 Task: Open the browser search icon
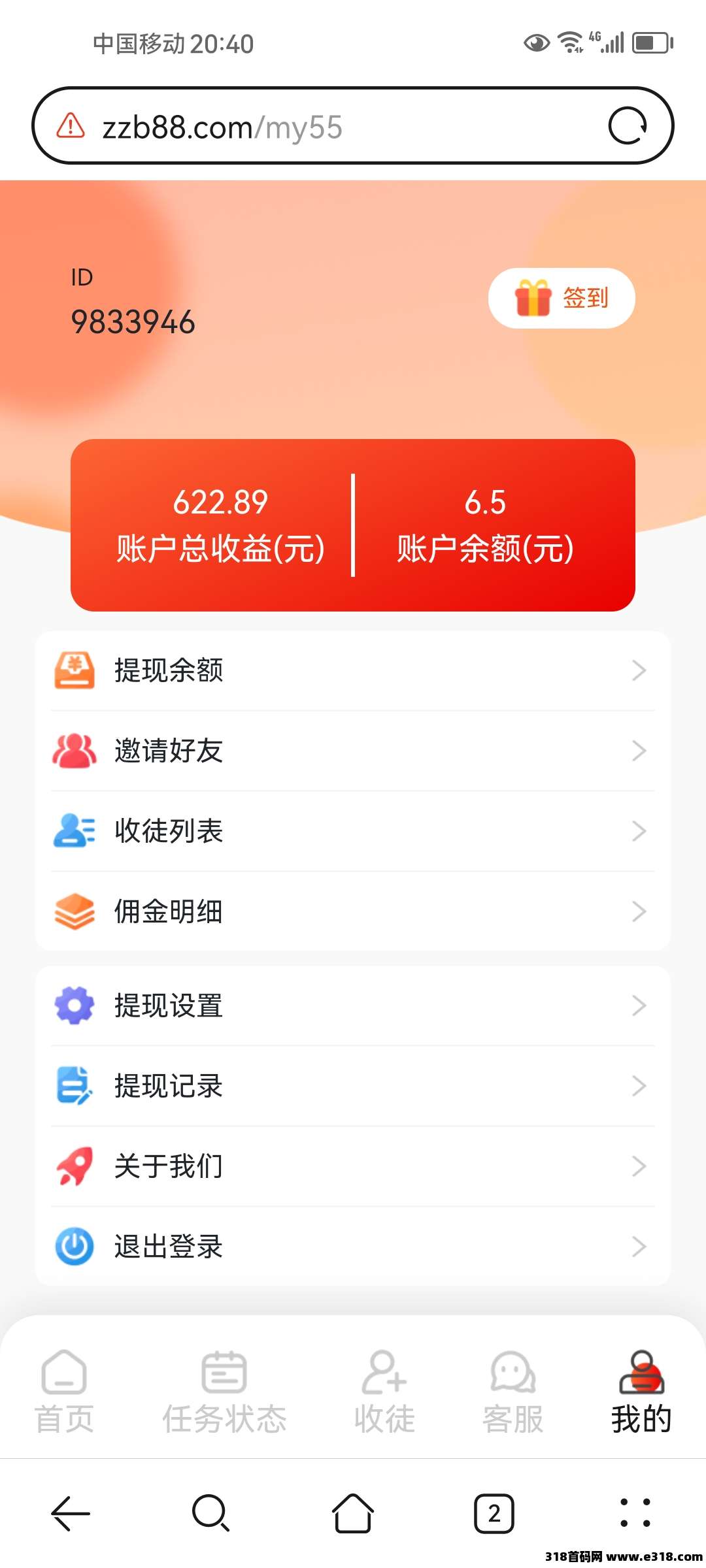pos(210,1513)
